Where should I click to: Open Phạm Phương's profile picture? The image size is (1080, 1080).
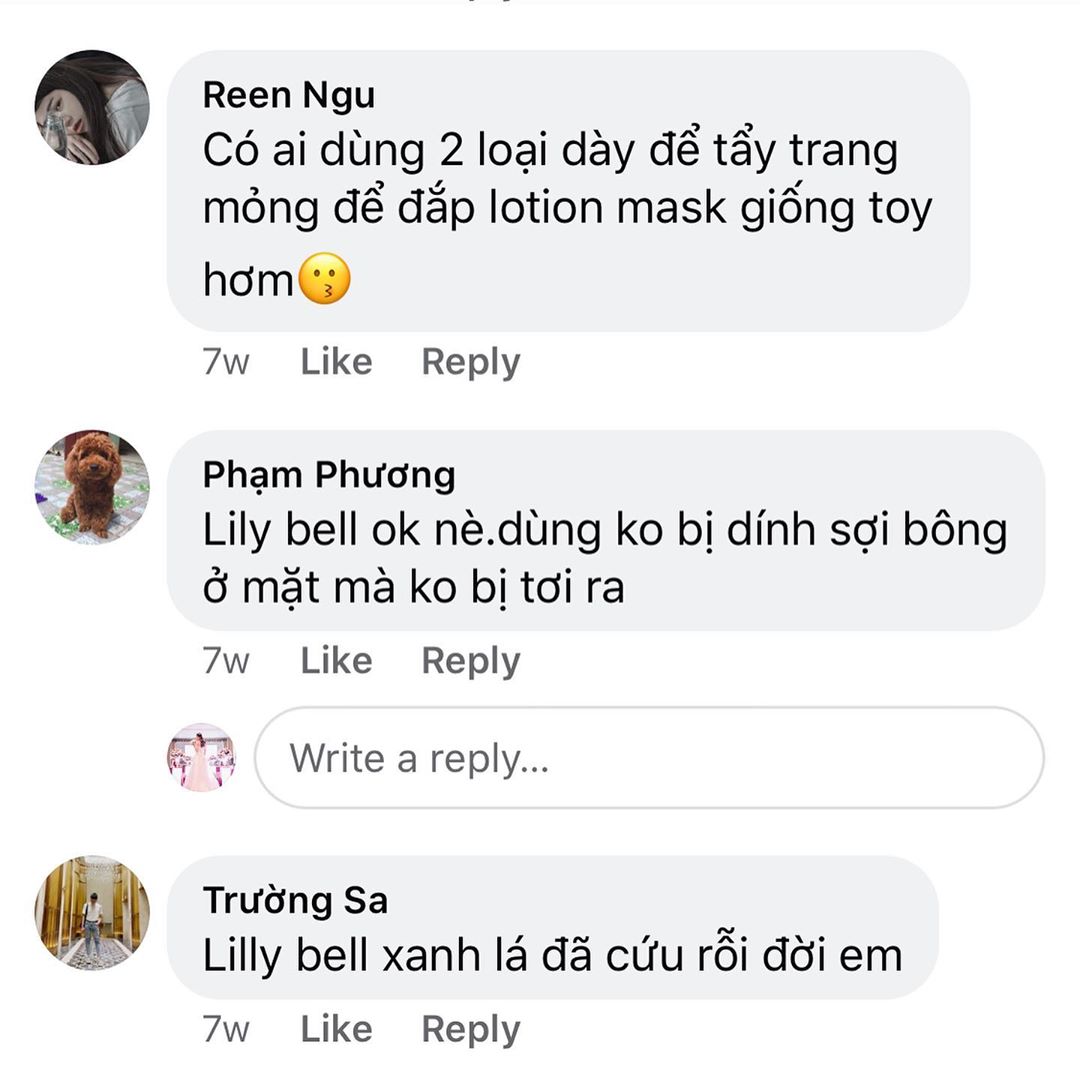coord(92,487)
